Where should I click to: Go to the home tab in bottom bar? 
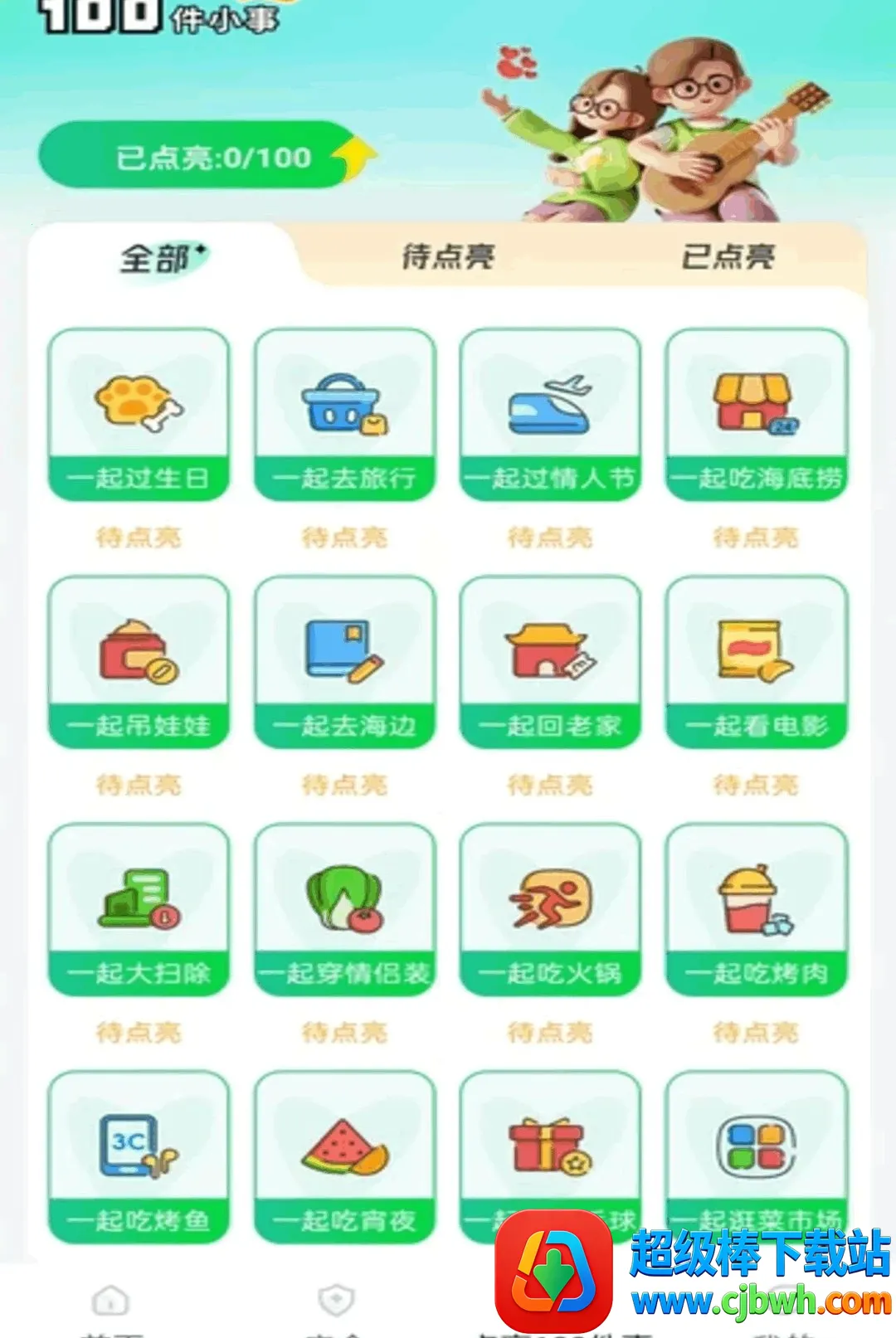point(111,1309)
